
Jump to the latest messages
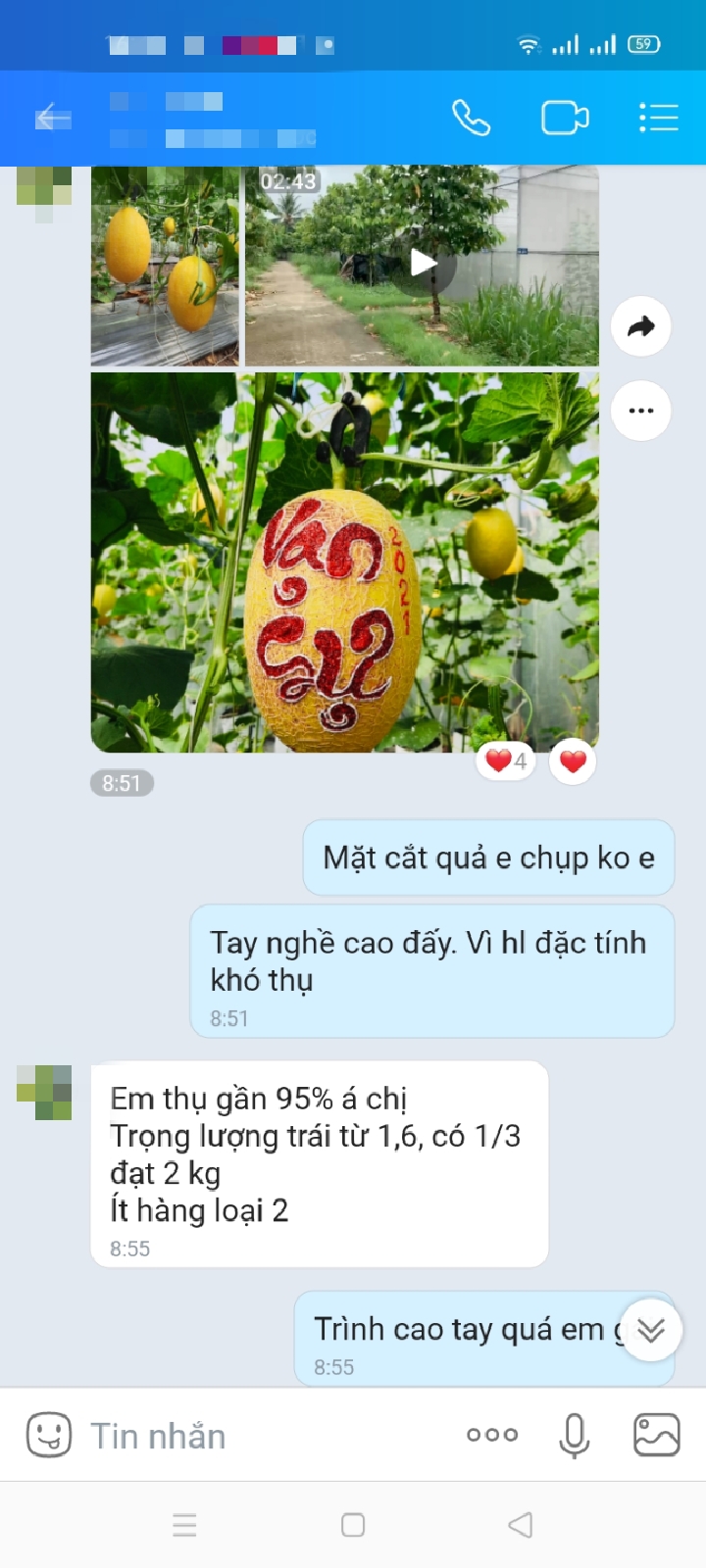[651, 1330]
